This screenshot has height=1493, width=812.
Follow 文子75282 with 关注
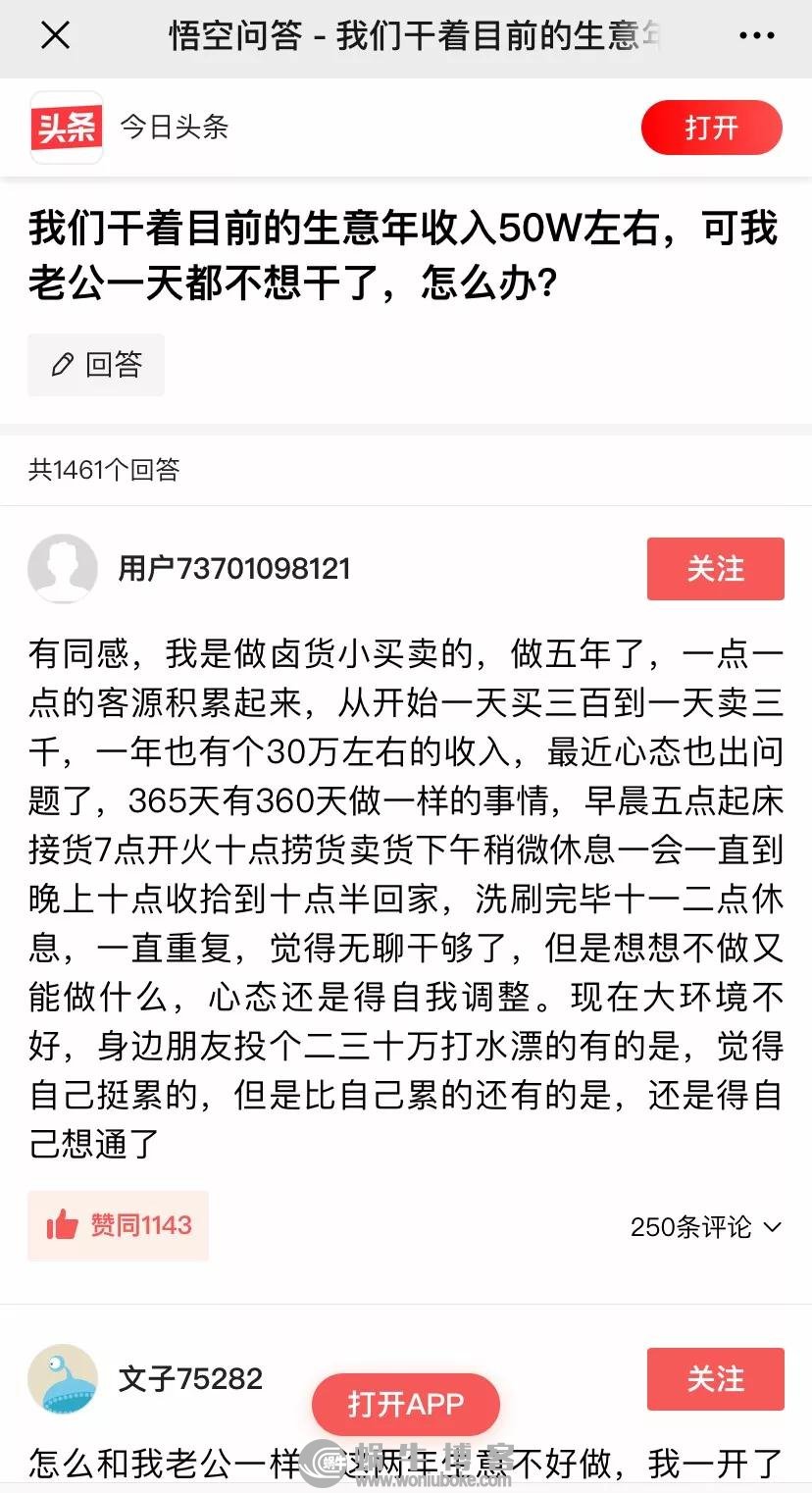pyautogui.click(x=715, y=1379)
